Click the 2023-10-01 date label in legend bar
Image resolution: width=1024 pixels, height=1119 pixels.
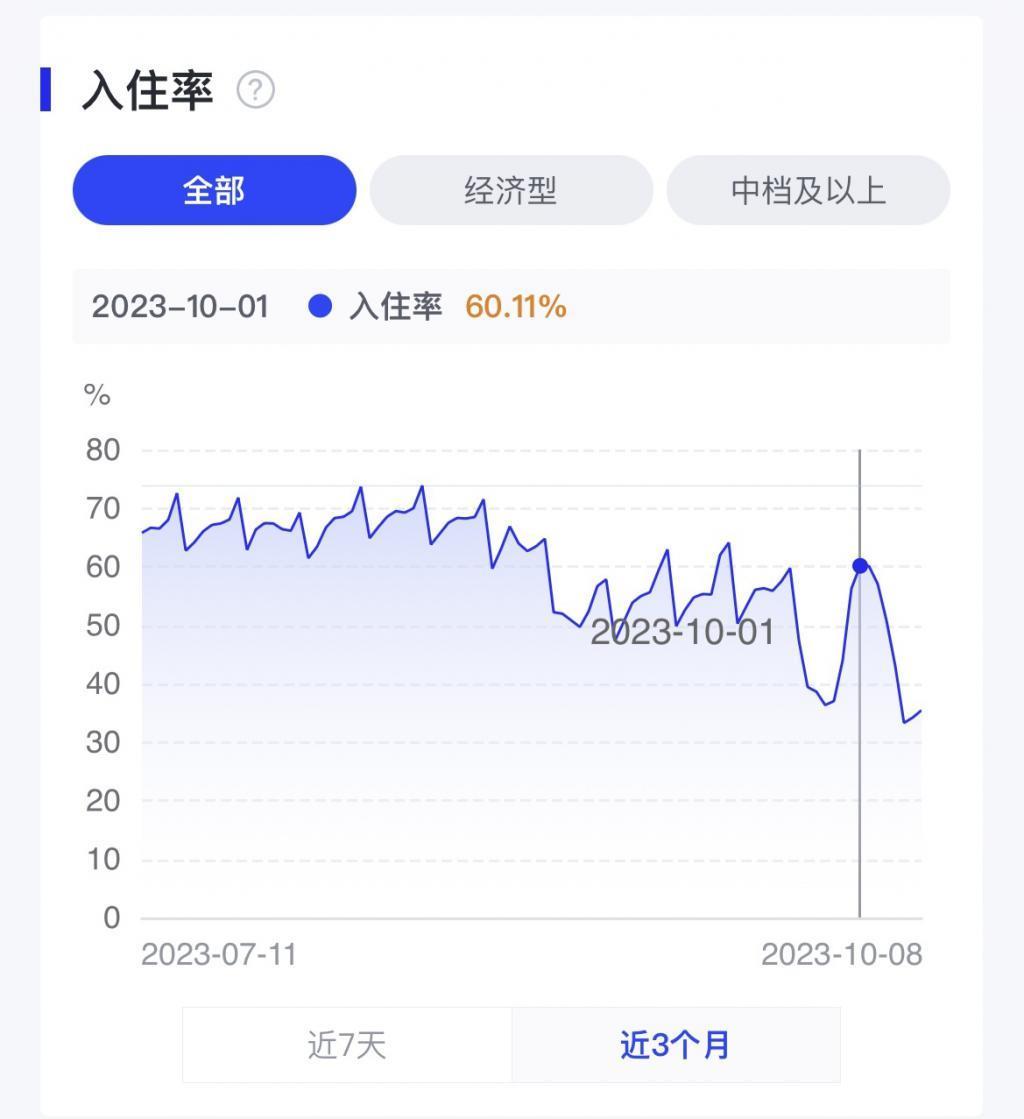(x=180, y=307)
